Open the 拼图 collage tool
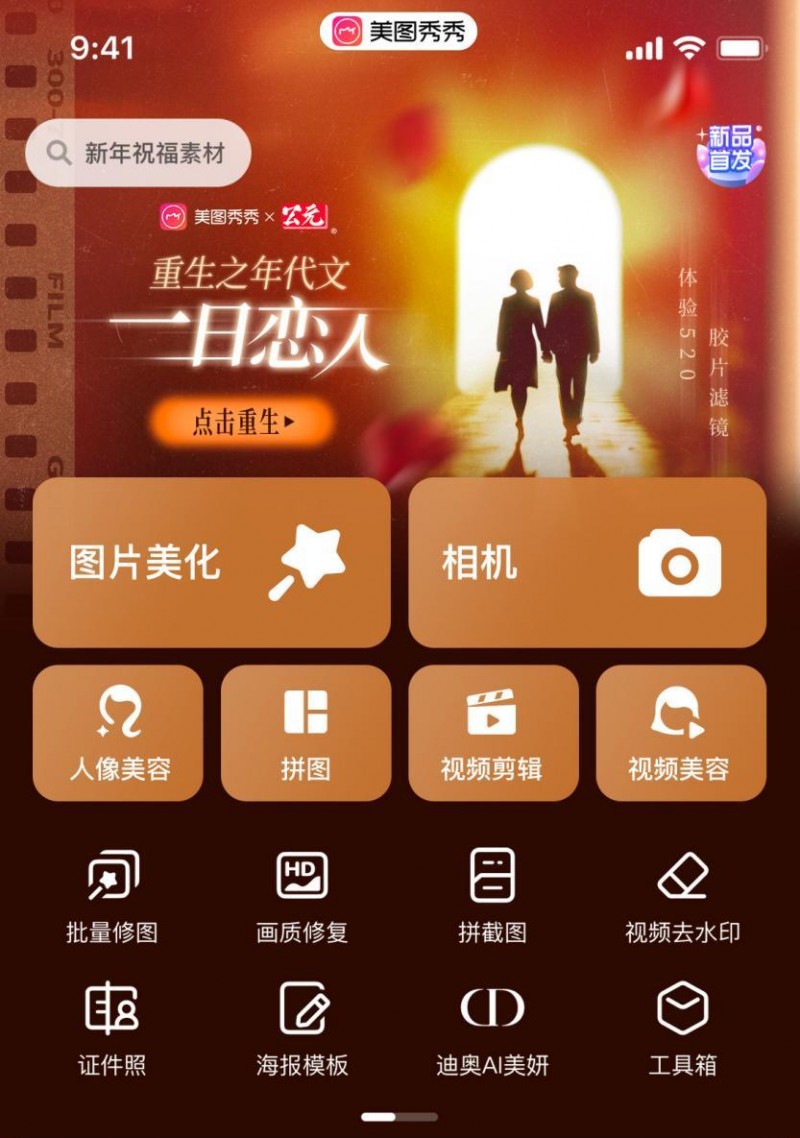This screenshot has width=800, height=1138. point(306,733)
